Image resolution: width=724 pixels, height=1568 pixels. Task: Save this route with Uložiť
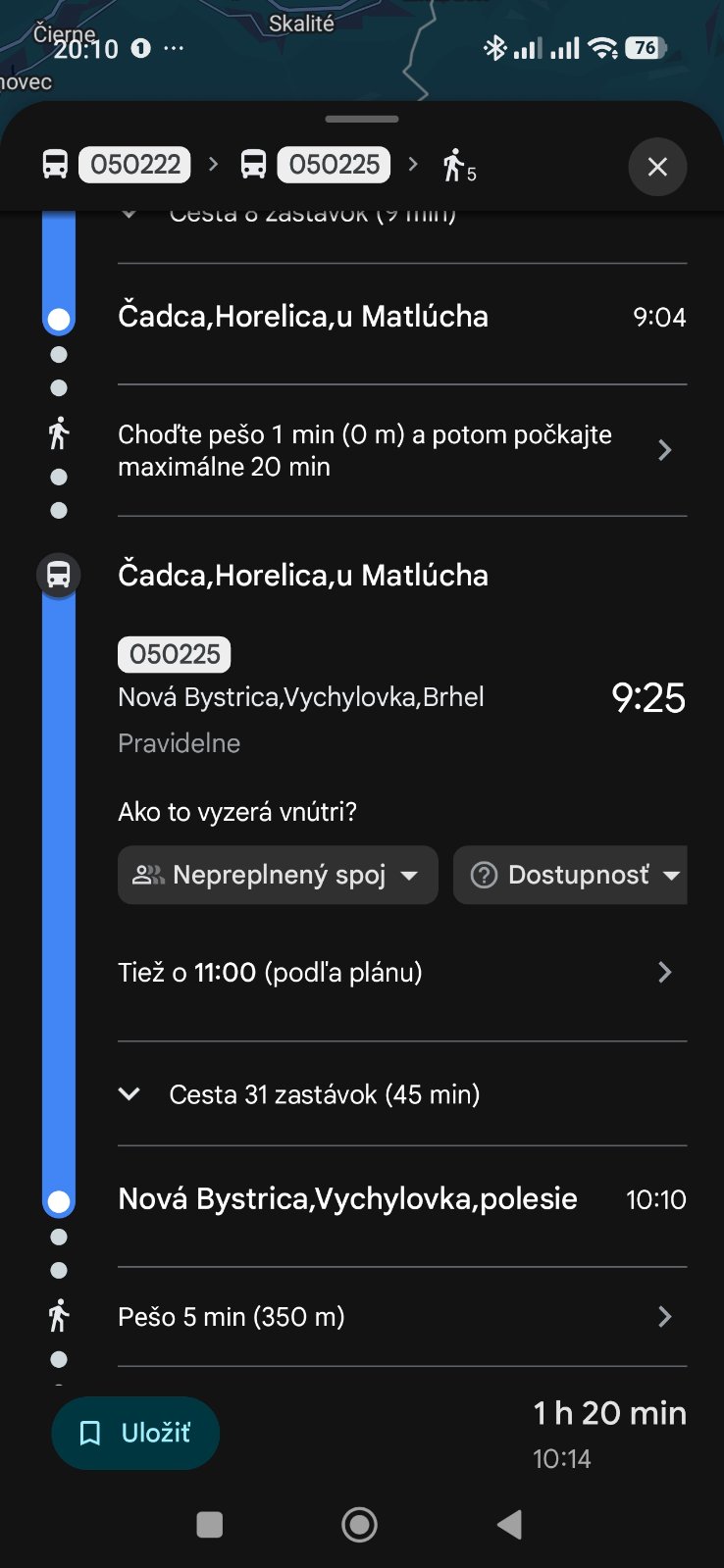pyautogui.click(x=135, y=1433)
